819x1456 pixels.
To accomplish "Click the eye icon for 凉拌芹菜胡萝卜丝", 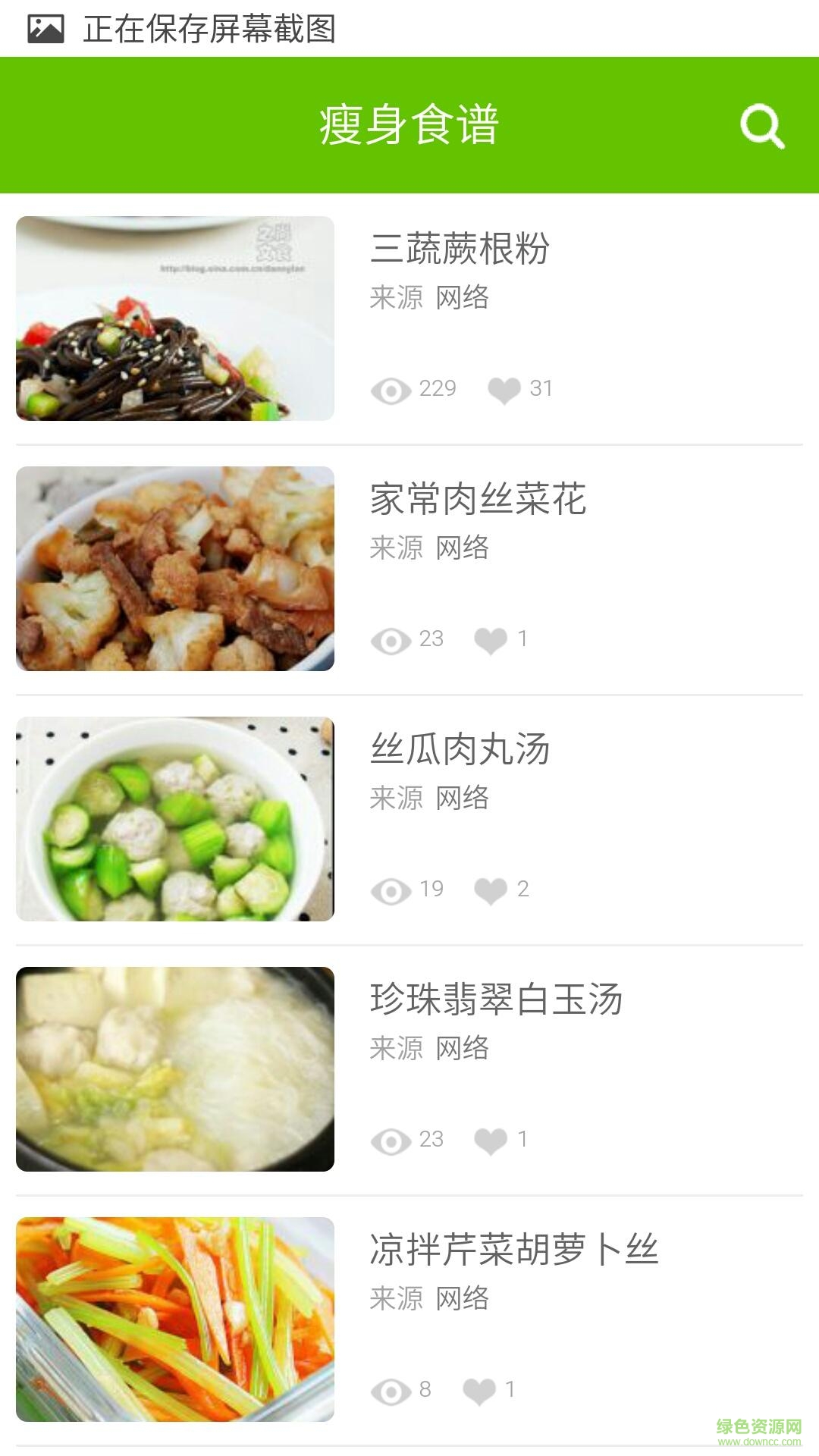I will tap(391, 1389).
